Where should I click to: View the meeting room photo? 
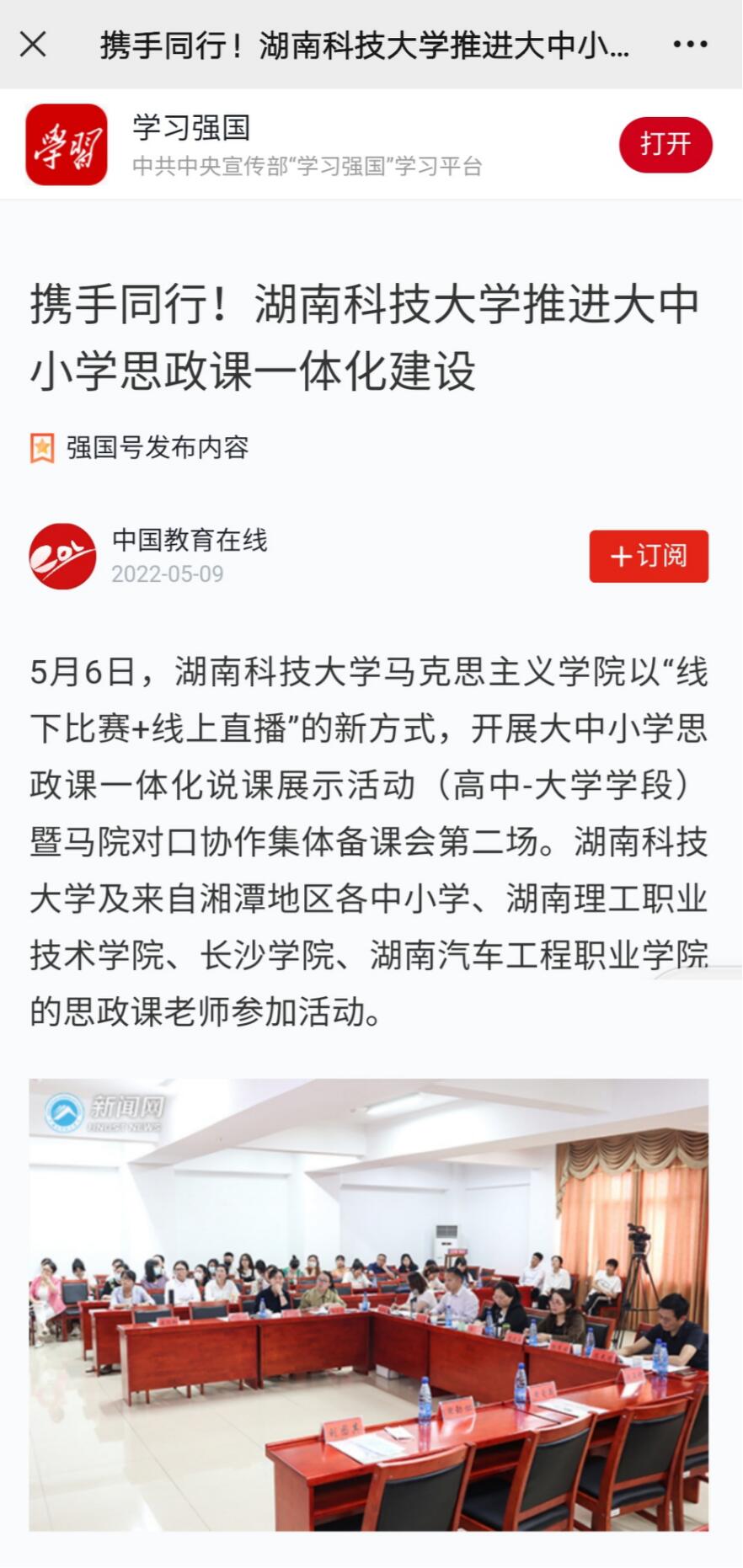tap(369, 1304)
